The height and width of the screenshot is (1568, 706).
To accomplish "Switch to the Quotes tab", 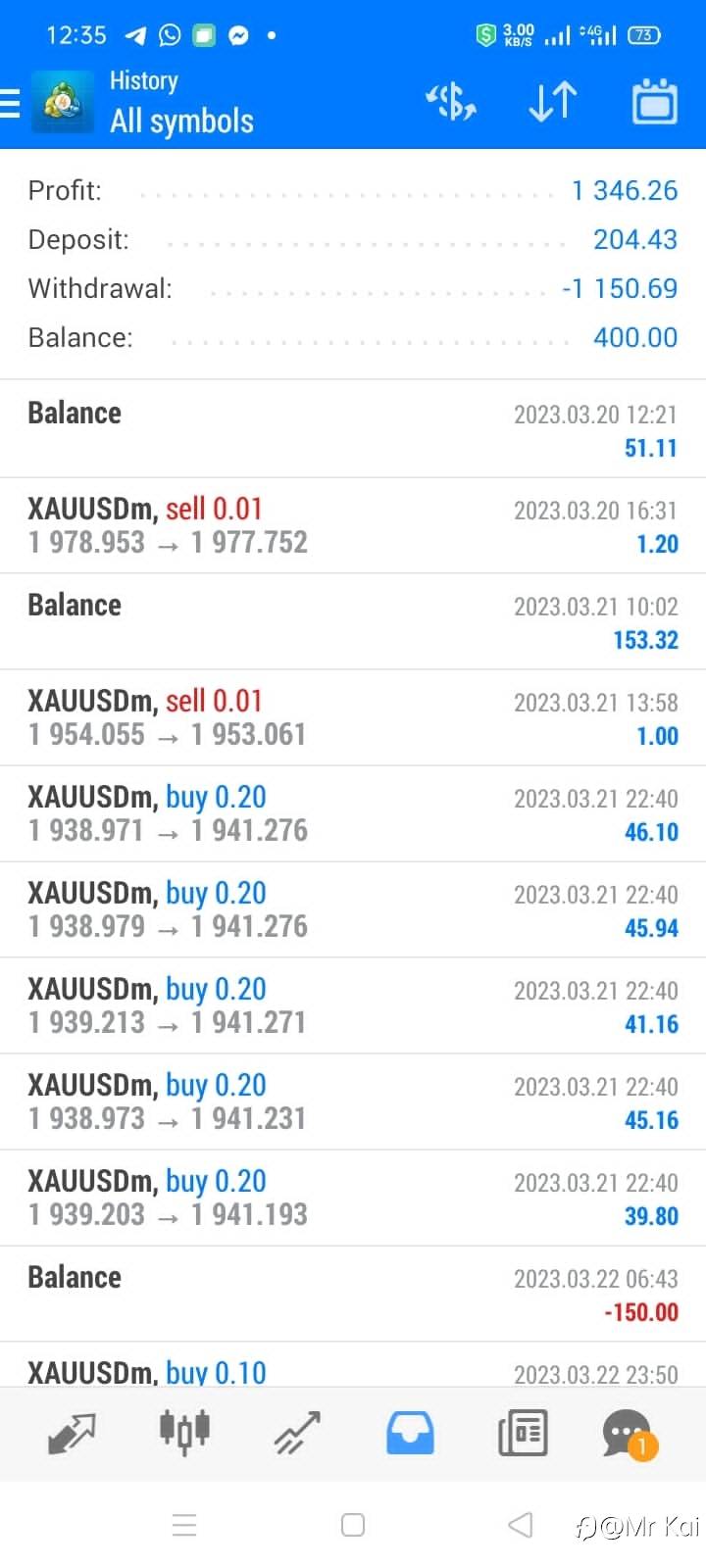I will pos(72,1433).
